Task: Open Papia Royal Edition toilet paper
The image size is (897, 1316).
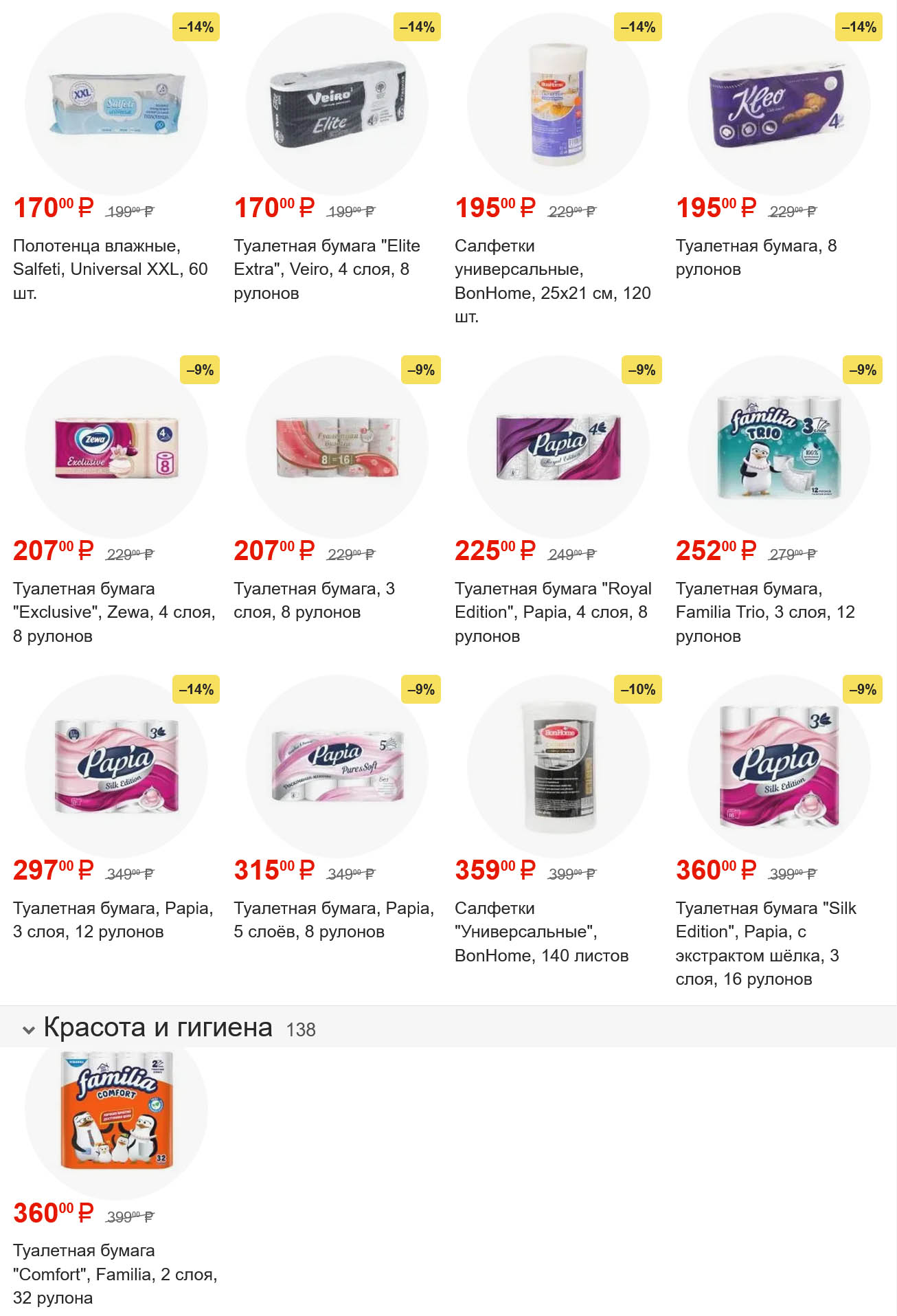Action: (558, 447)
